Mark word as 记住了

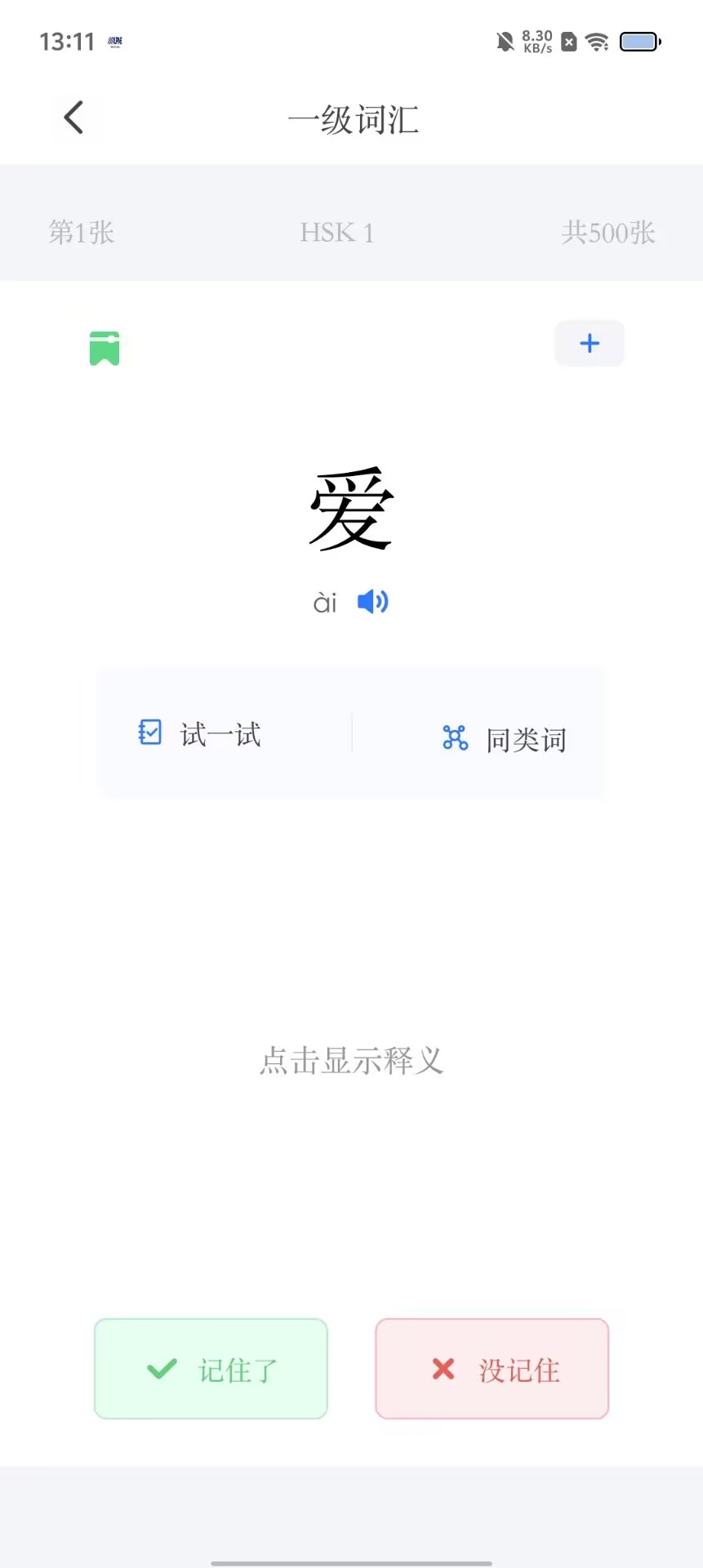pos(211,1369)
